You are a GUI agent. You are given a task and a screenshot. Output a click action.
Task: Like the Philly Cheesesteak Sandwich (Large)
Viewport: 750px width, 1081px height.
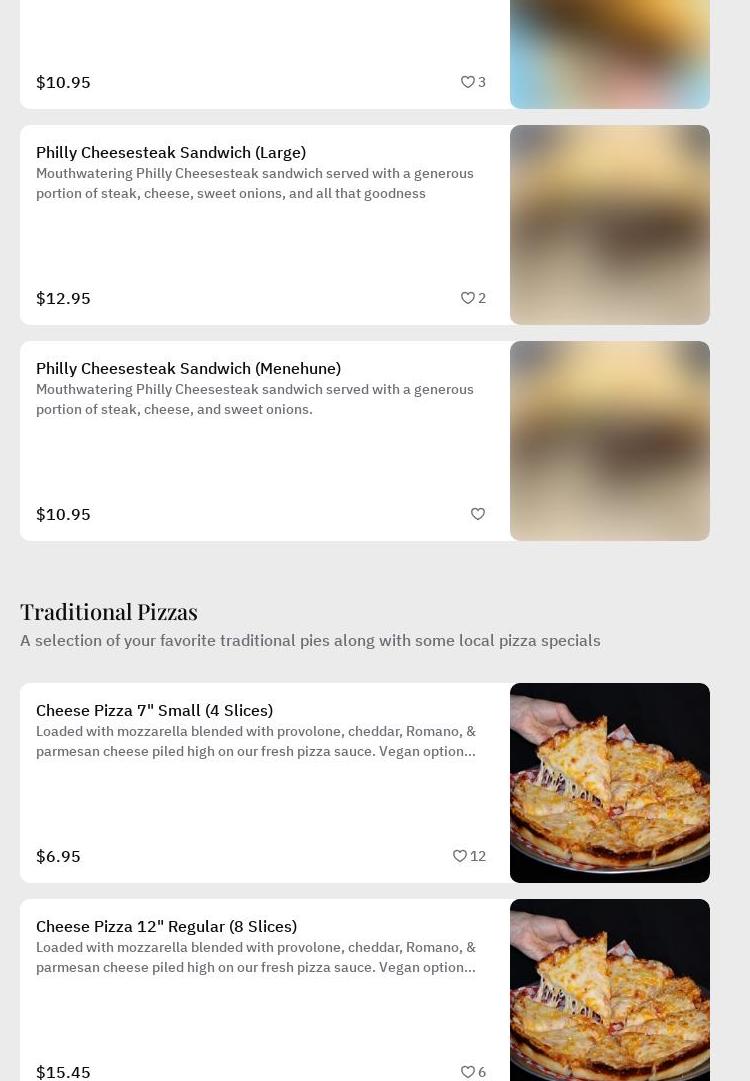coord(468,298)
